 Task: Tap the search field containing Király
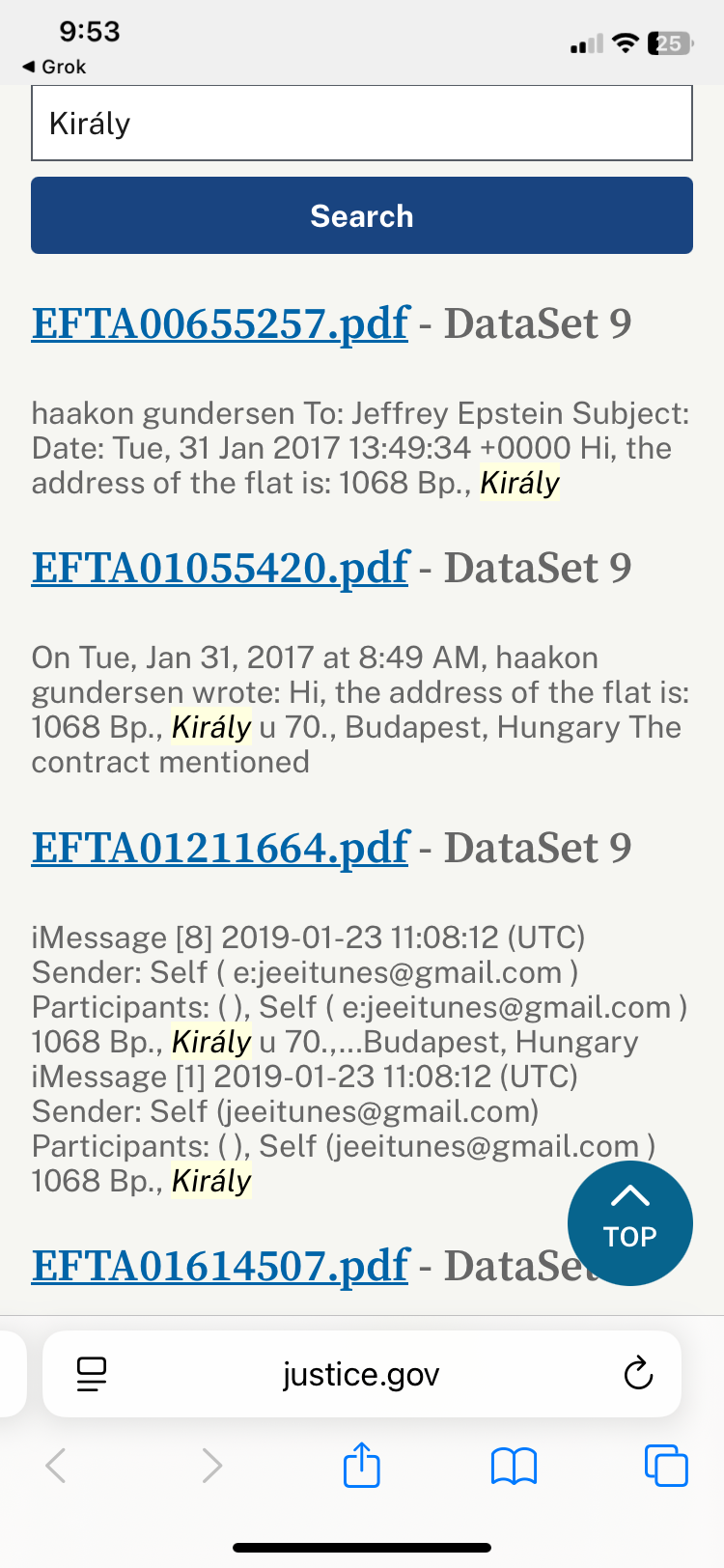point(361,124)
